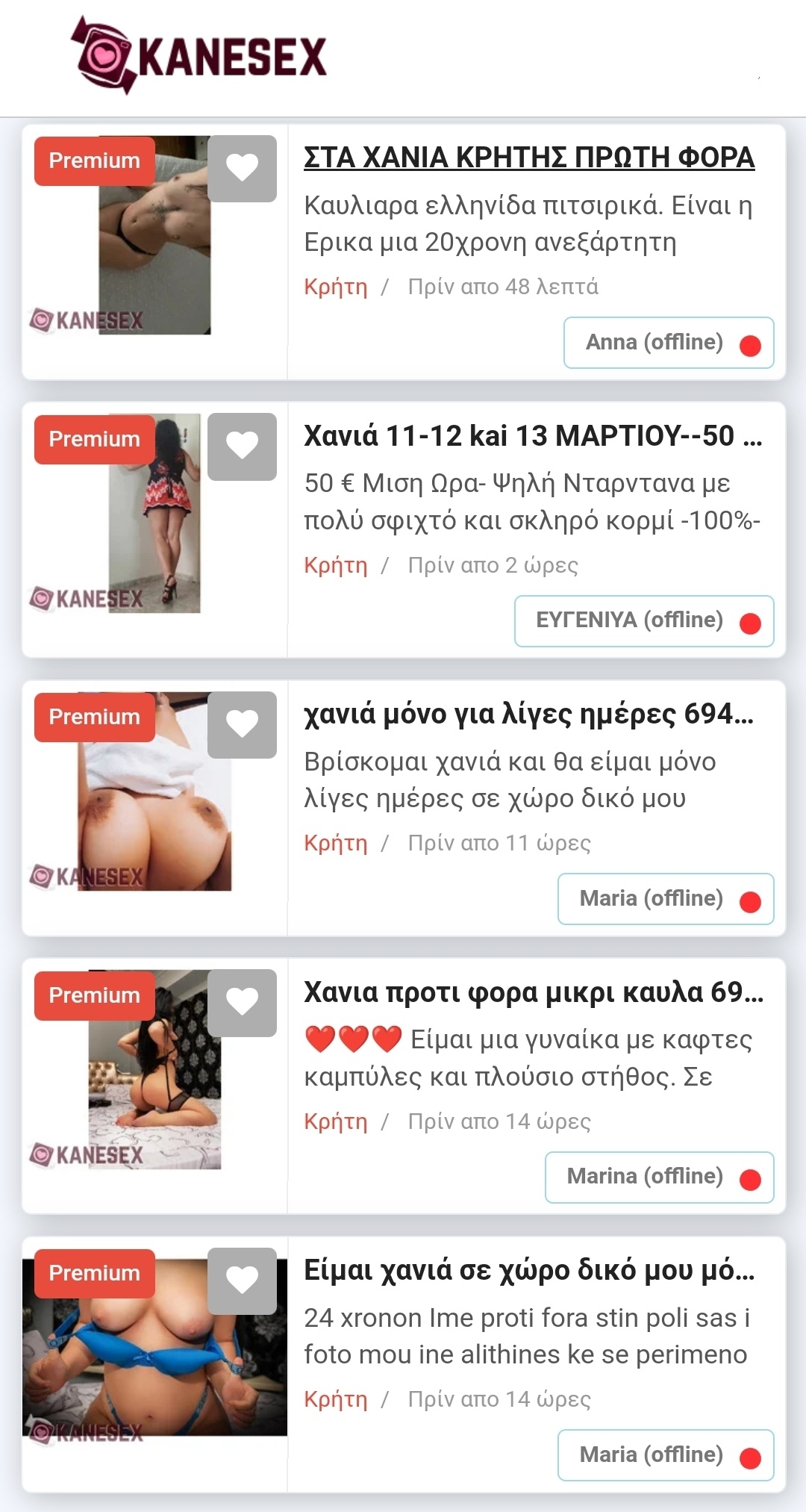
Task: Select the Κρήτη link posted 48 minutes ago
Action: [x=335, y=287]
